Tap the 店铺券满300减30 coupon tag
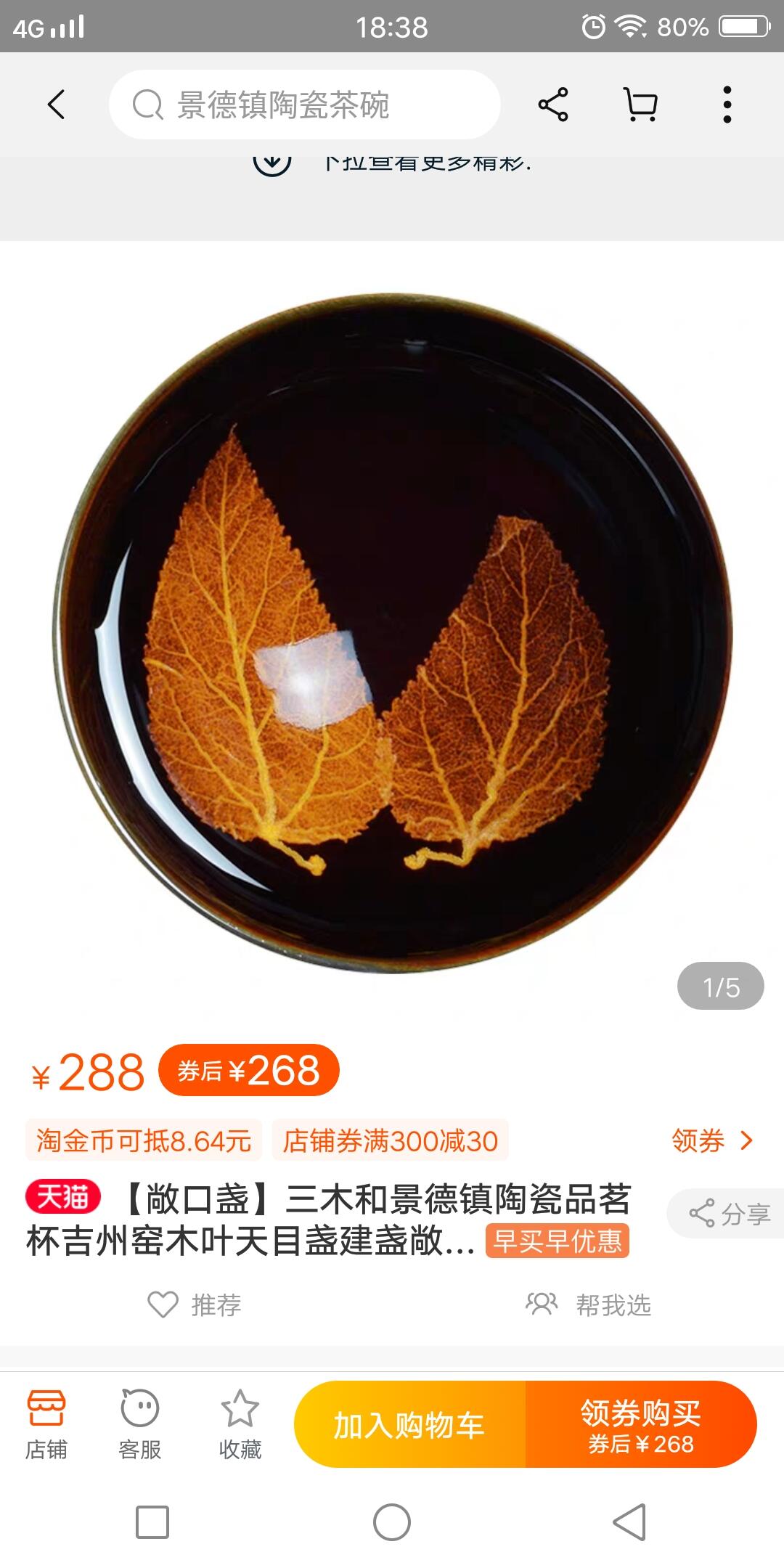This screenshot has width=784, height=1568. click(391, 1140)
